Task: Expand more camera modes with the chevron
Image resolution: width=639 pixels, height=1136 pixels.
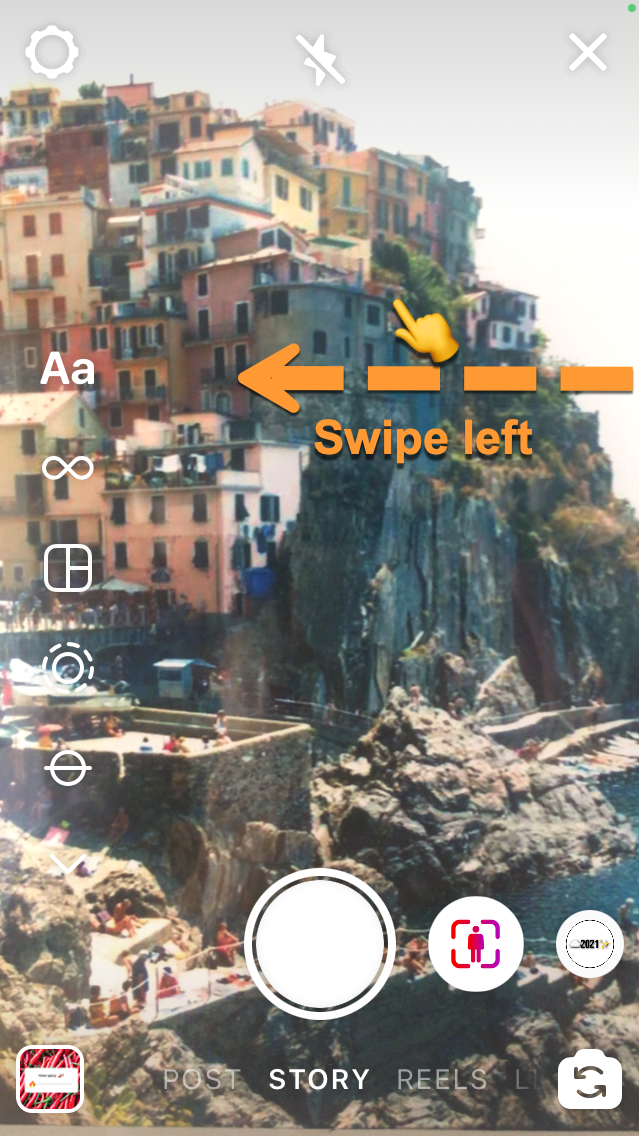Action: coord(68,863)
